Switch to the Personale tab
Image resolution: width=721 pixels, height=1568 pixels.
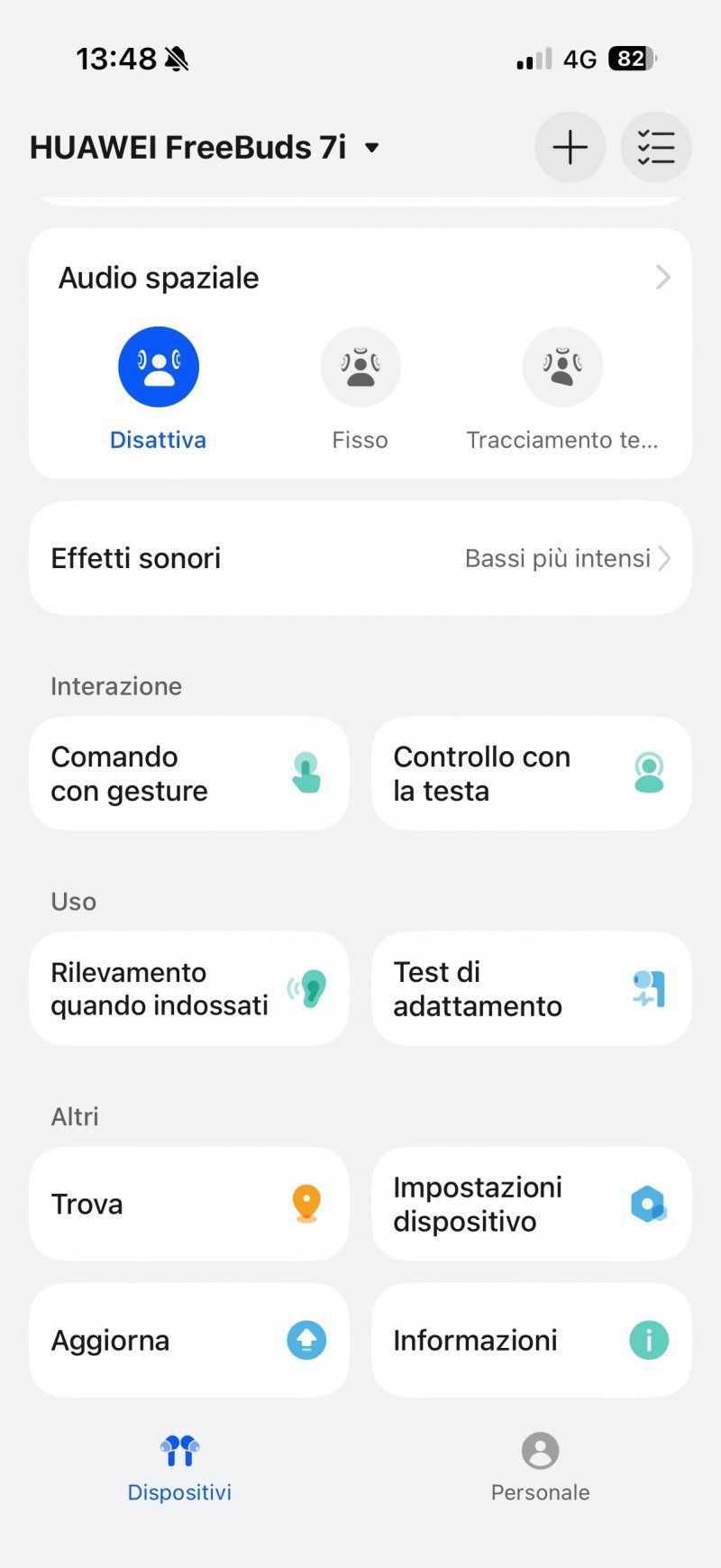(x=540, y=1468)
